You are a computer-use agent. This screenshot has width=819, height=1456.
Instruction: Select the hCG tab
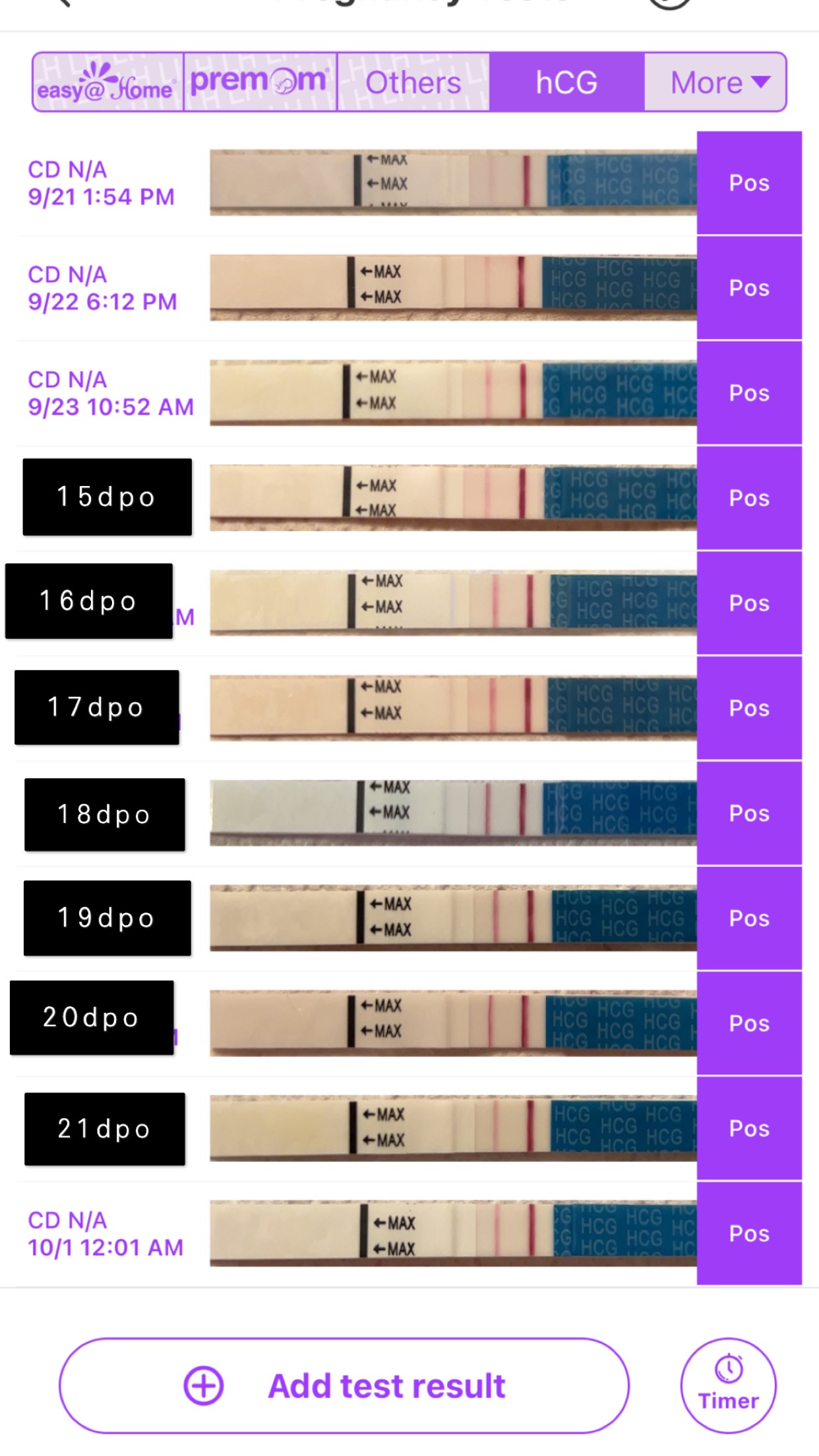point(566,82)
